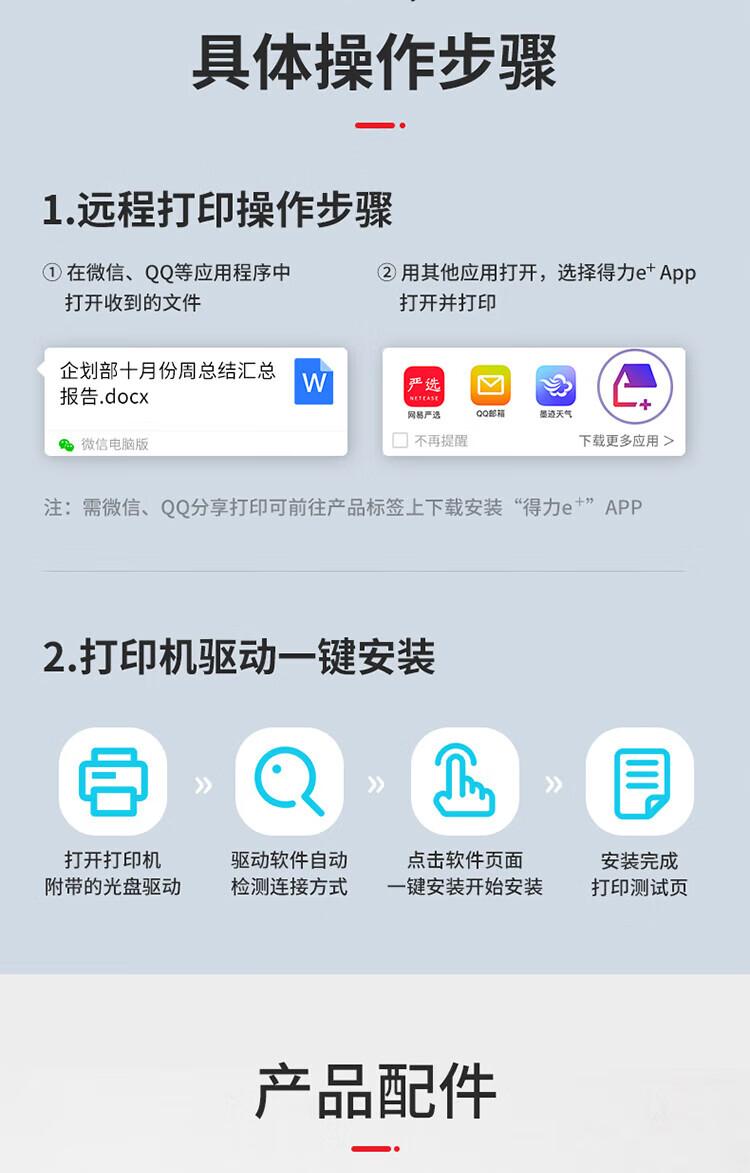This screenshot has height=1173, width=750.
Task: Click the tapping hand icon for 一键安装
Action: (466, 782)
